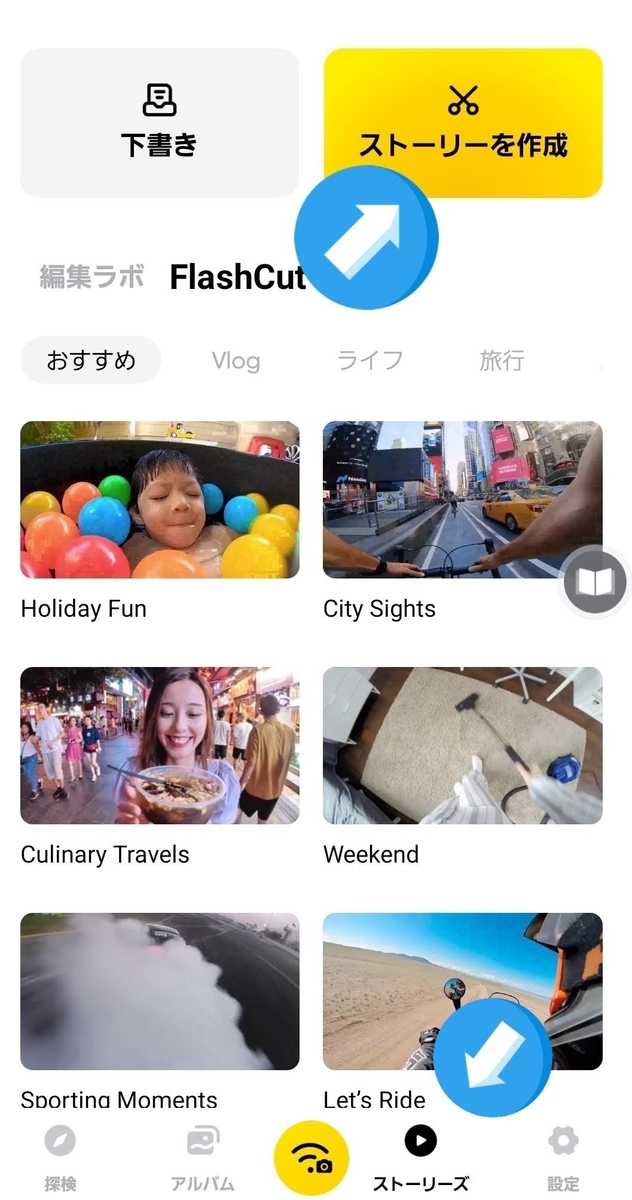Switch to the 編集ラボ tab
632x1200 pixels.
pyautogui.click(x=92, y=276)
